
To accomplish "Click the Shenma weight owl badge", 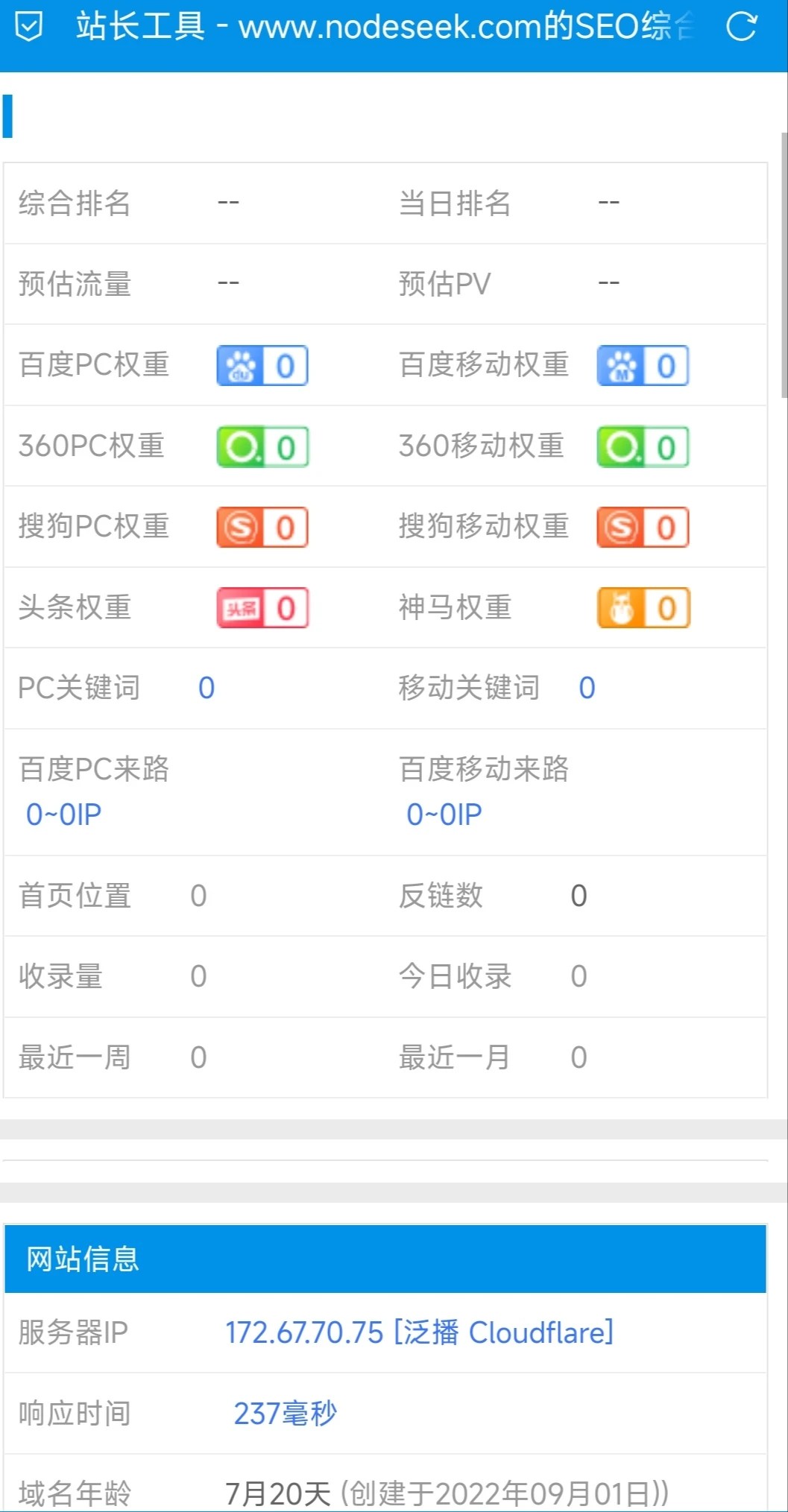I will click(643, 607).
